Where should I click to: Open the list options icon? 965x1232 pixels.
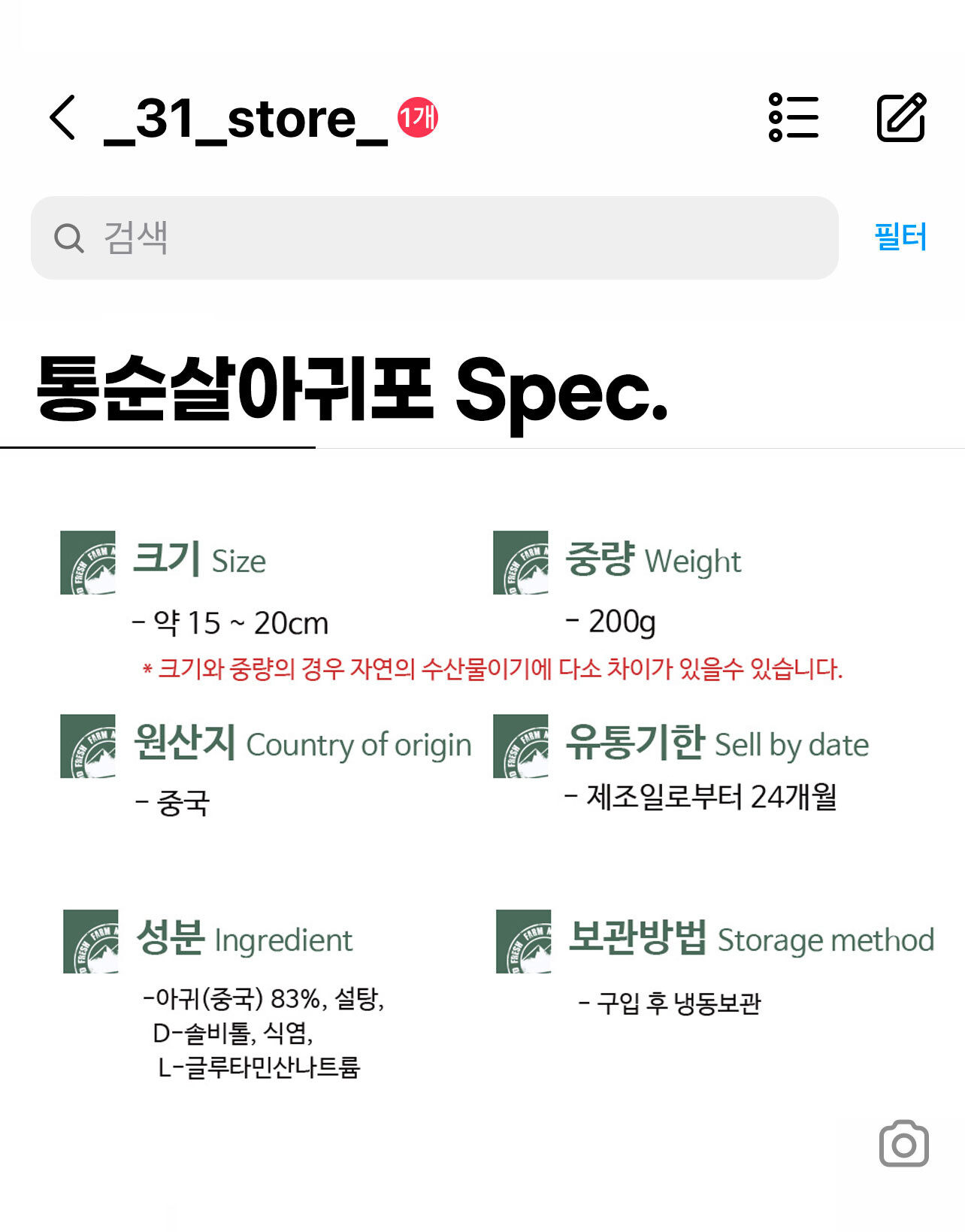click(x=794, y=117)
